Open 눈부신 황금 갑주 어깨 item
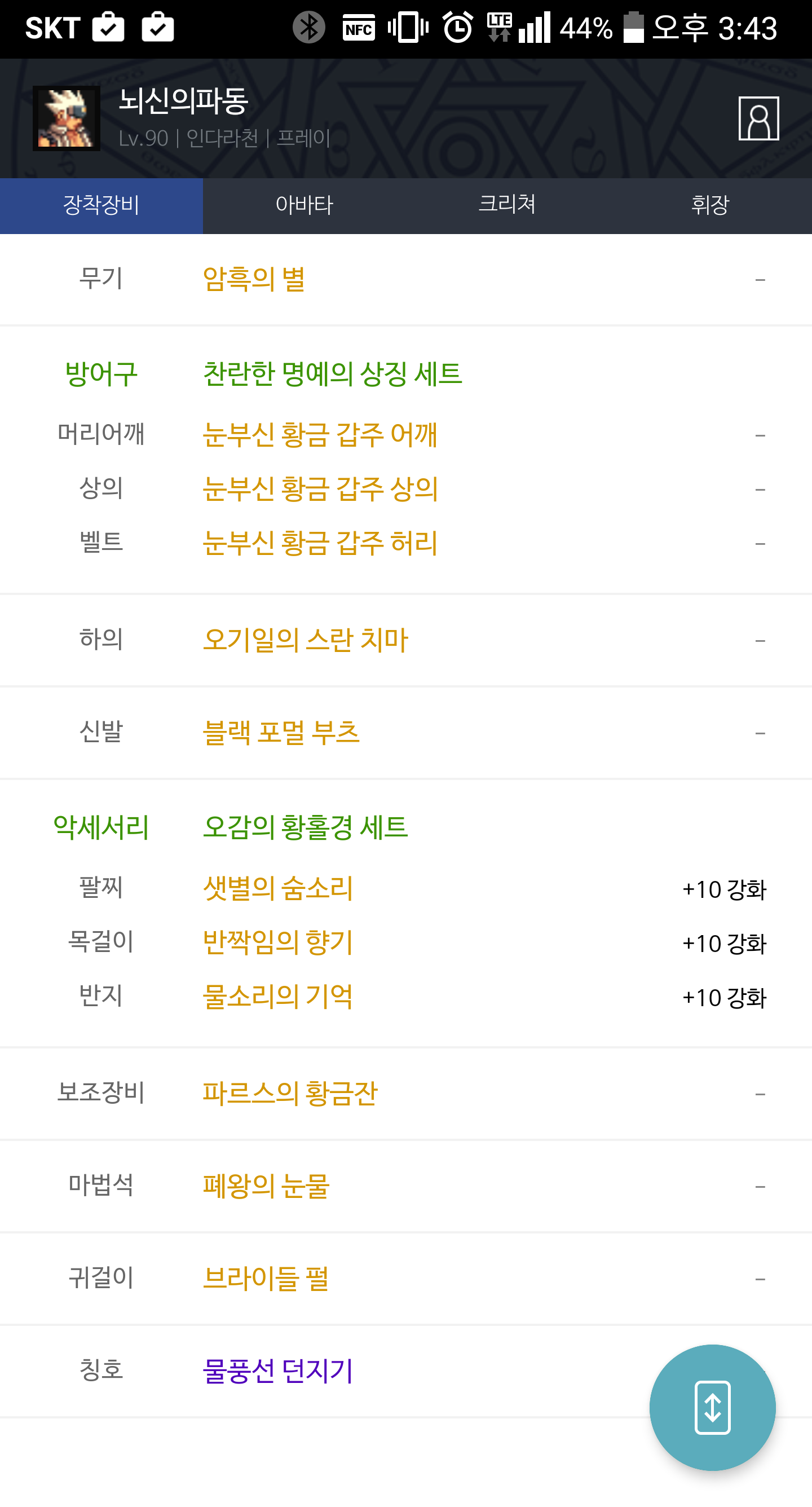 [320, 435]
